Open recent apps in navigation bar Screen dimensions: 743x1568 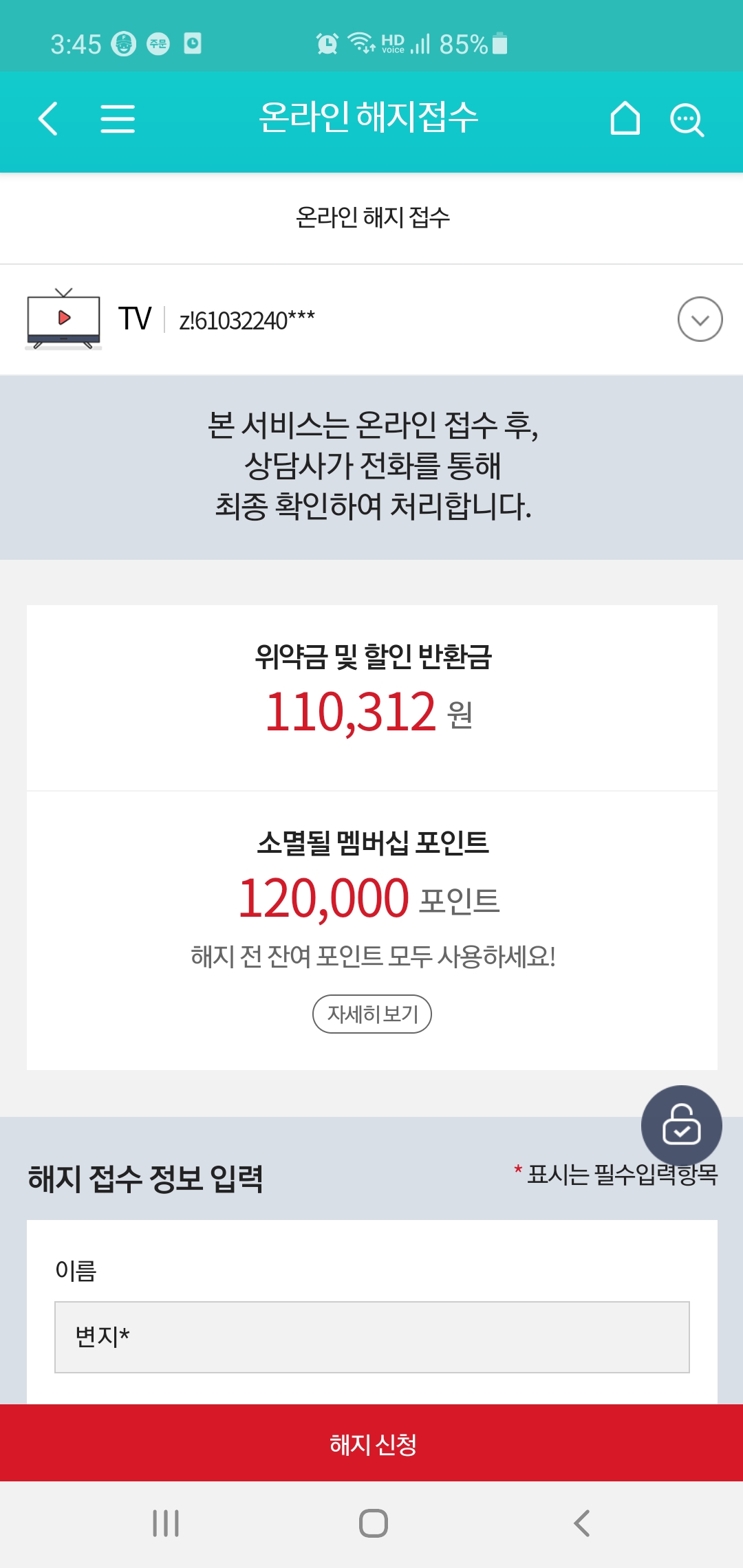pyautogui.click(x=166, y=1523)
